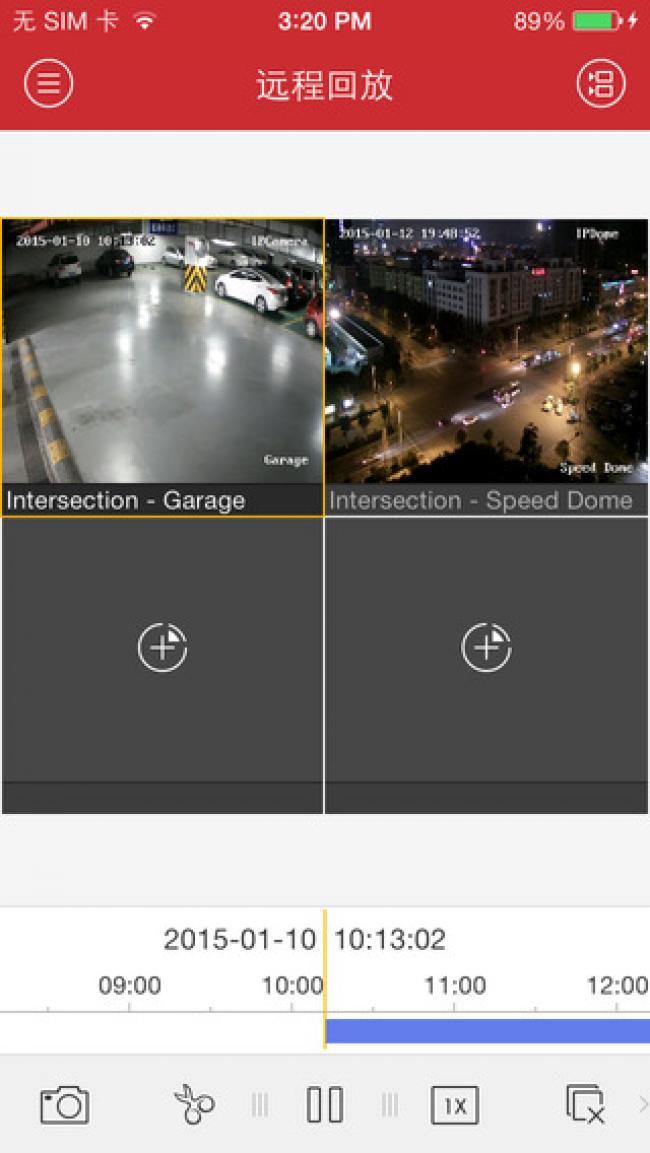Add a camera to the bottom-right window
The image size is (650, 1153).
click(487, 648)
